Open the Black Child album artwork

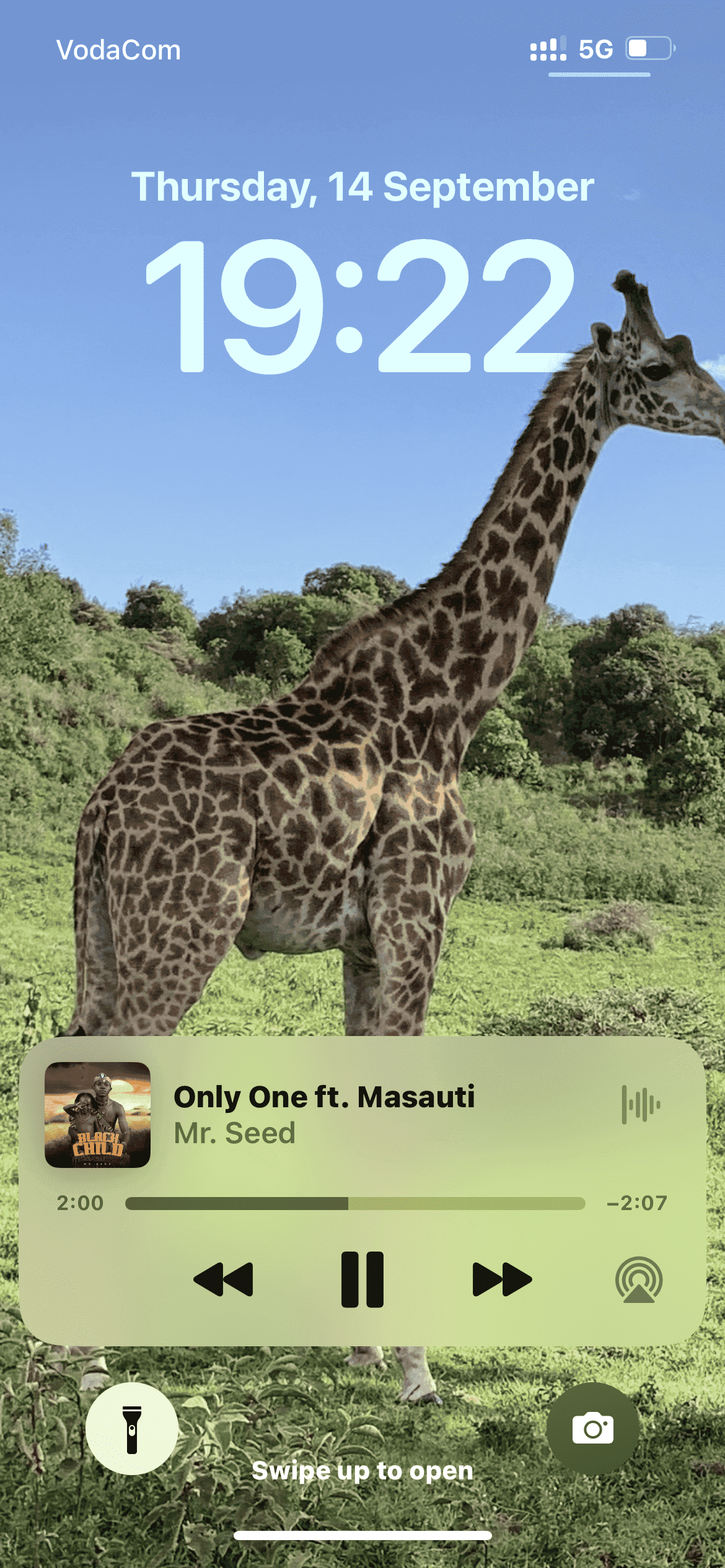(x=97, y=1115)
